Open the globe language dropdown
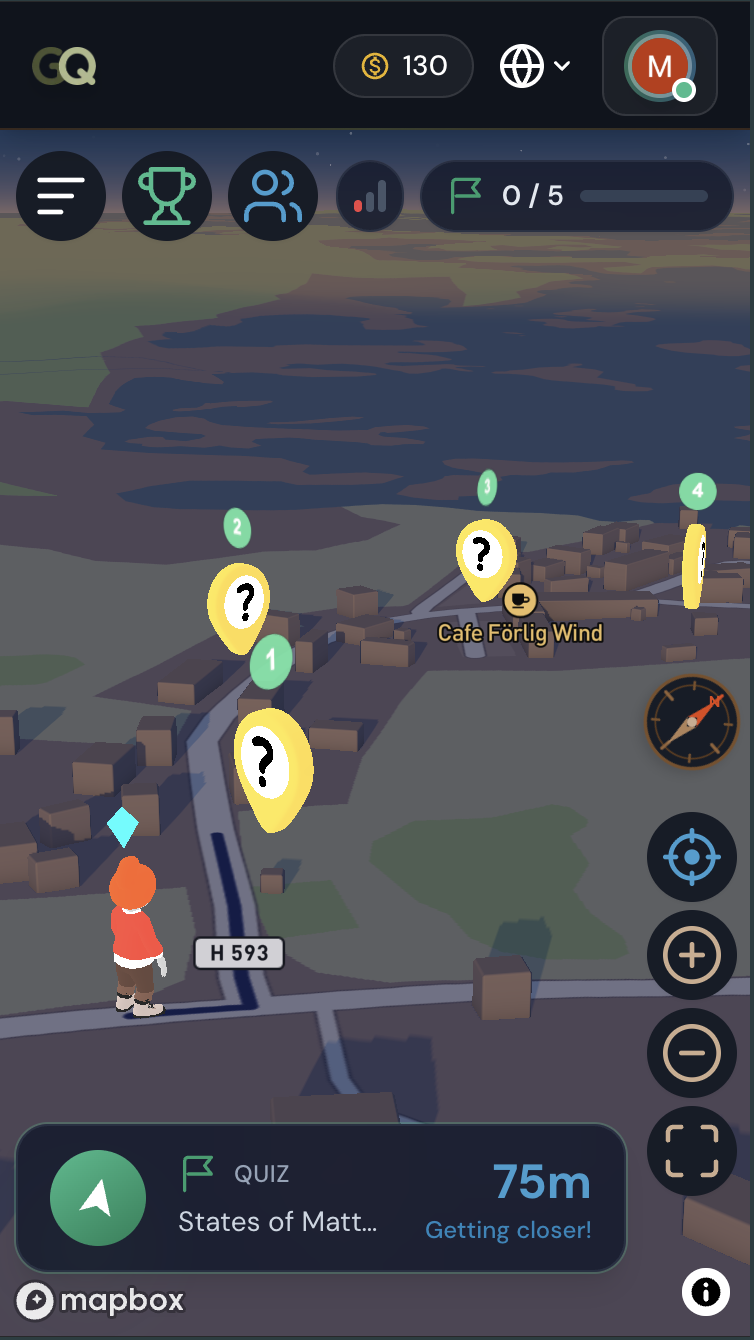Image resolution: width=754 pixels, height=1340 pixels. pos(535,66)
